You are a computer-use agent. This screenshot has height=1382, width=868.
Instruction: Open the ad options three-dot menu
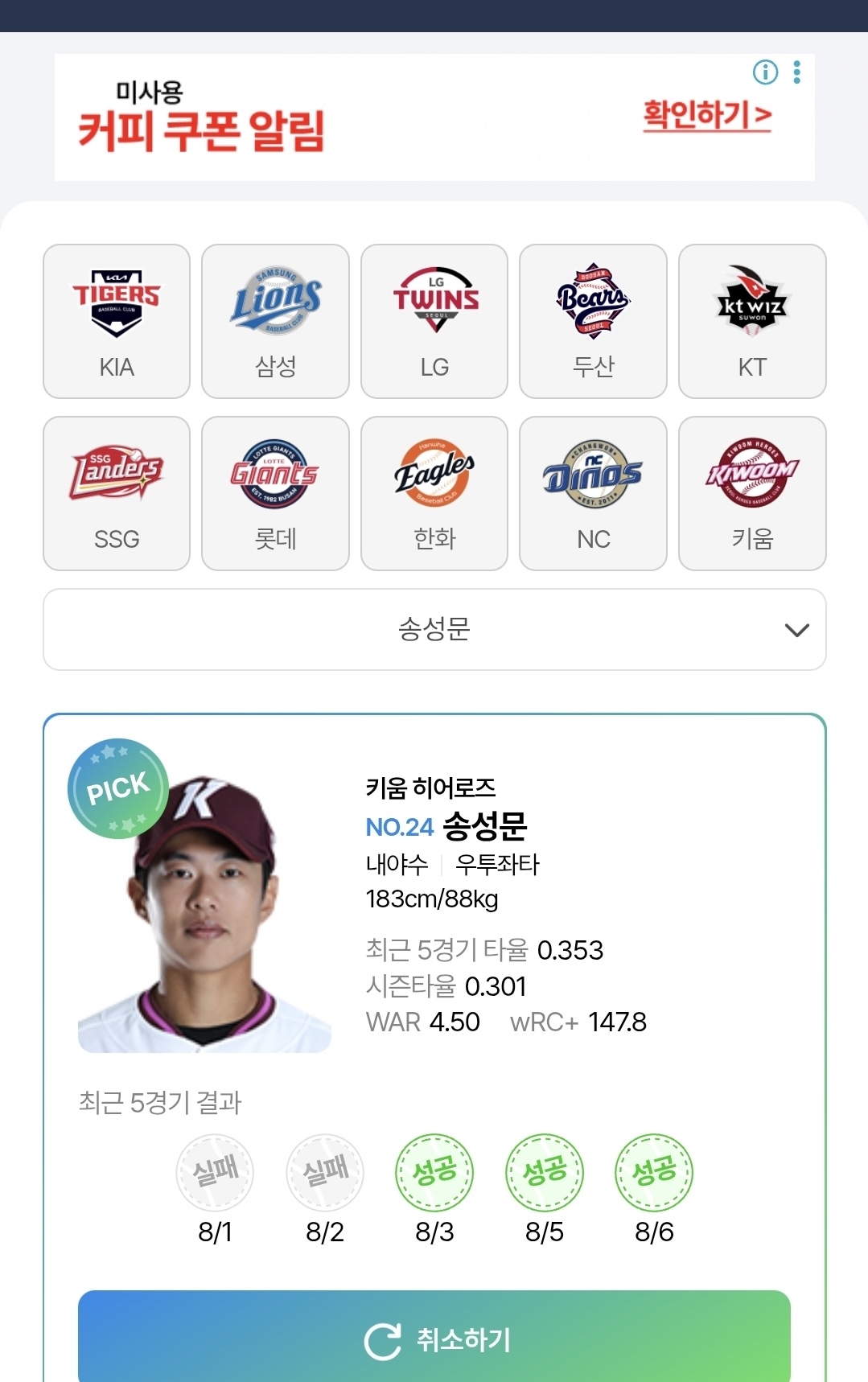[796, 72]
